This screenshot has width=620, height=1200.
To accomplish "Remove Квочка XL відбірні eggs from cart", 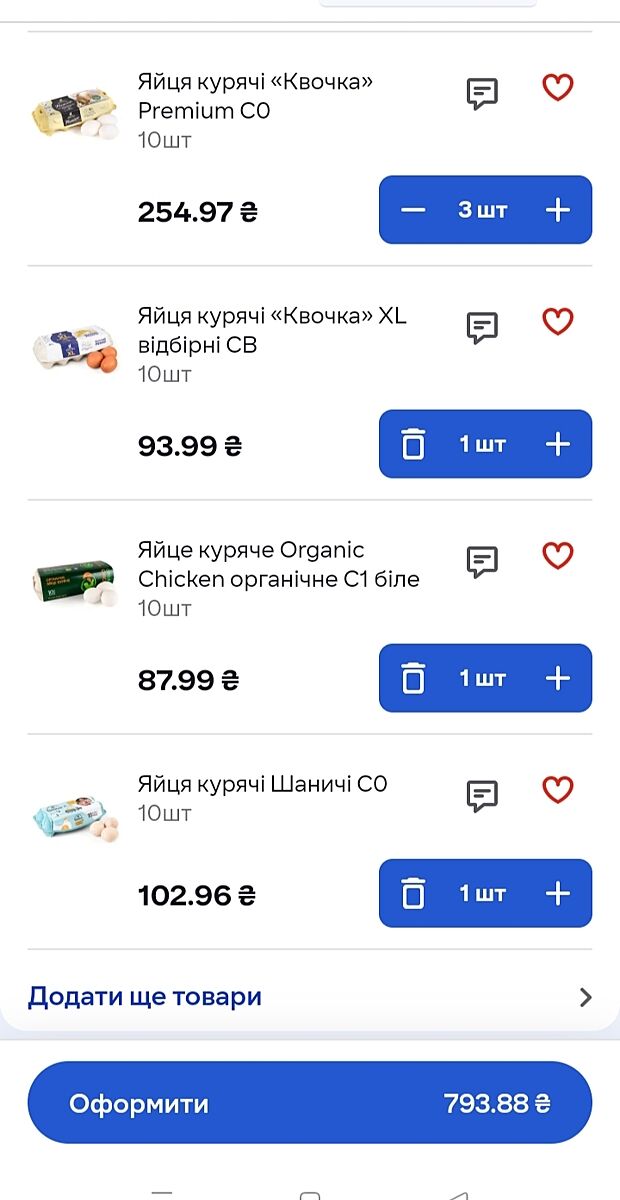I will coord(413,444).
